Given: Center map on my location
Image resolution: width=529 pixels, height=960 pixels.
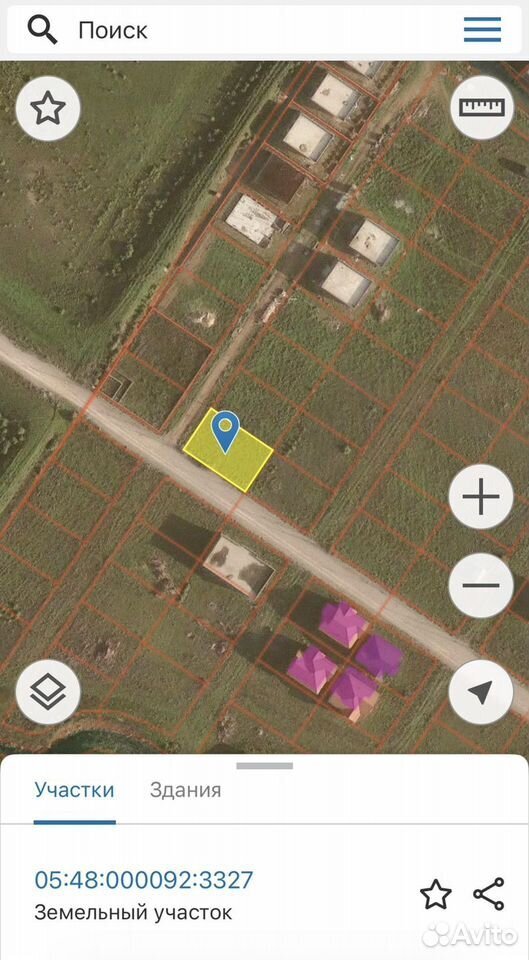Looking at the screenshot, I should (481, 692).
